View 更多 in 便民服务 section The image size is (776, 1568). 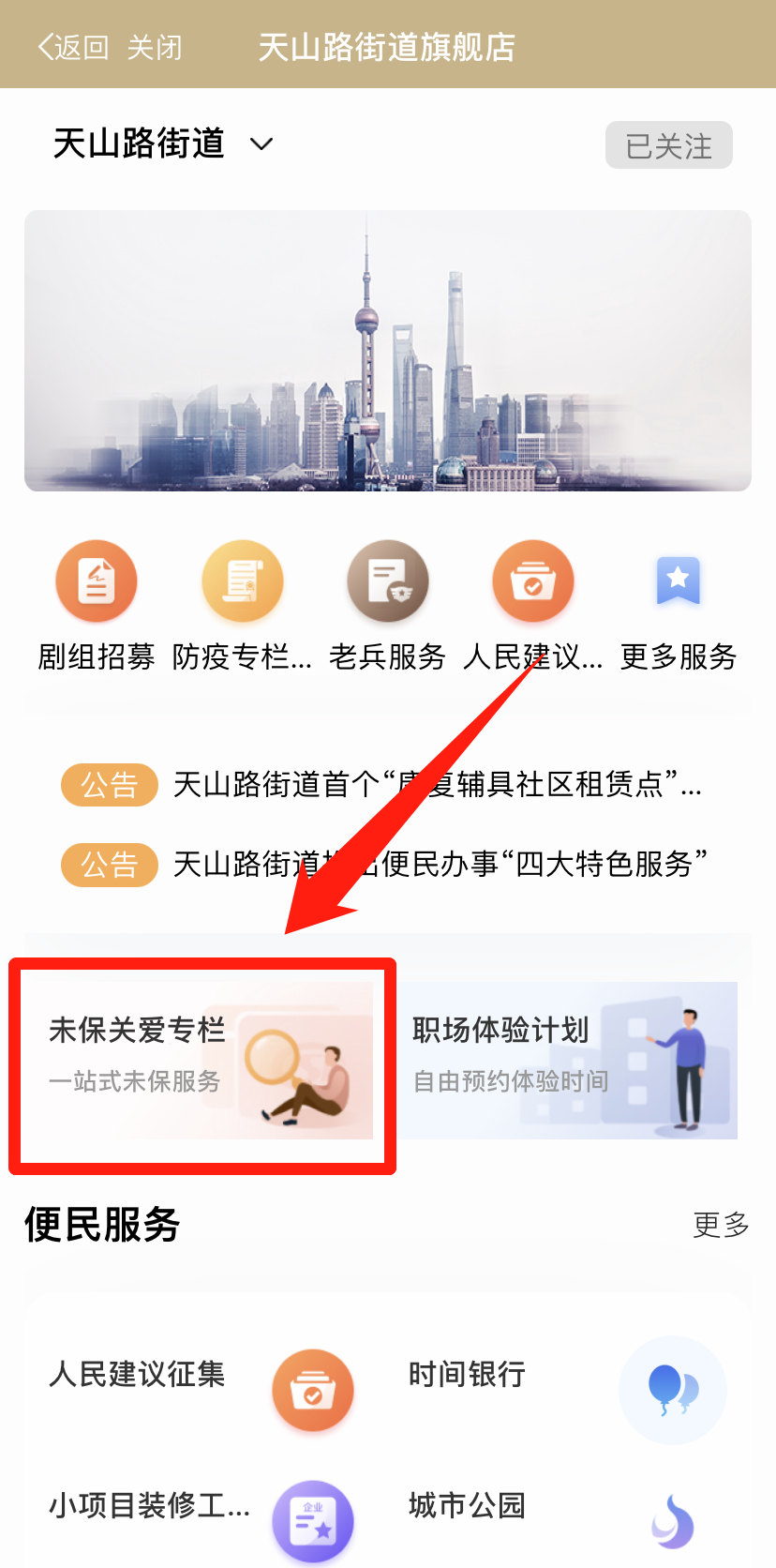[720, 1224]
